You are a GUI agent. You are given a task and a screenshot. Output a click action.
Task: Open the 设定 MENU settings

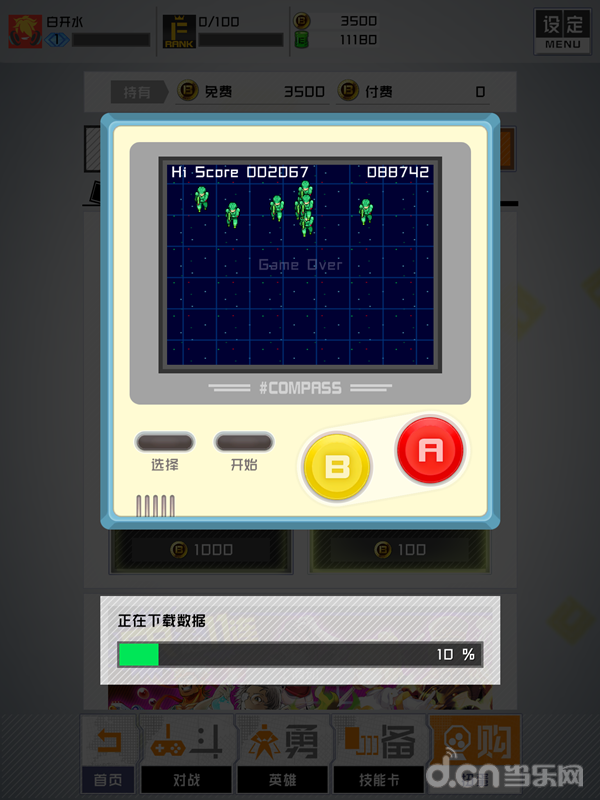coord(562,31)
